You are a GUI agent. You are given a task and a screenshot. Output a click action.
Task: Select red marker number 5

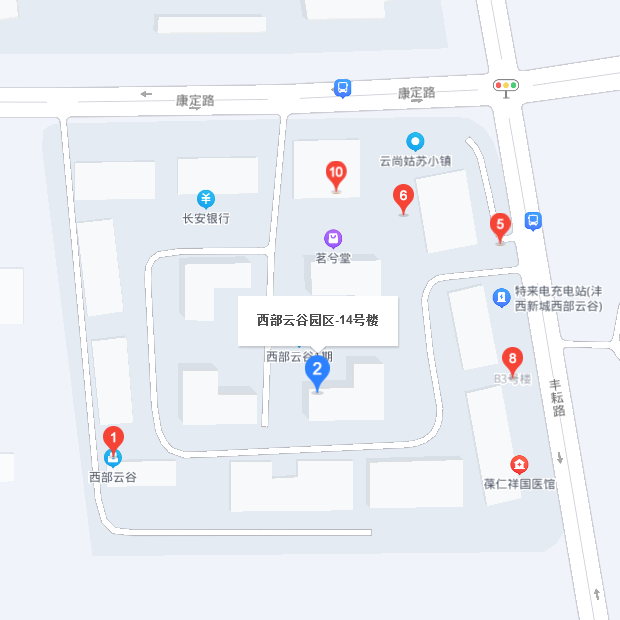(500, 226)
